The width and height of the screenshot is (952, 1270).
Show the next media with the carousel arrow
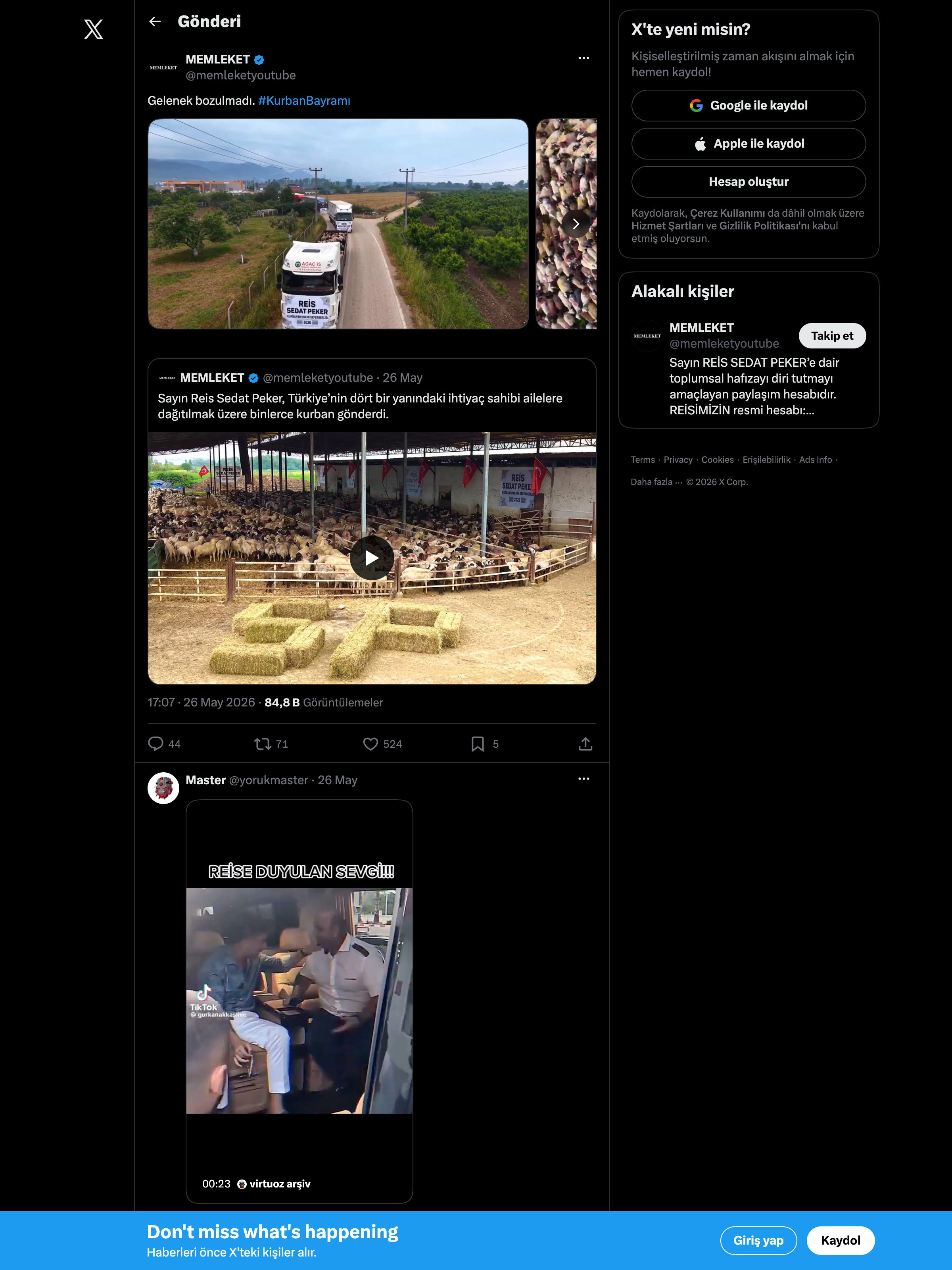click(x=576, y=224)
